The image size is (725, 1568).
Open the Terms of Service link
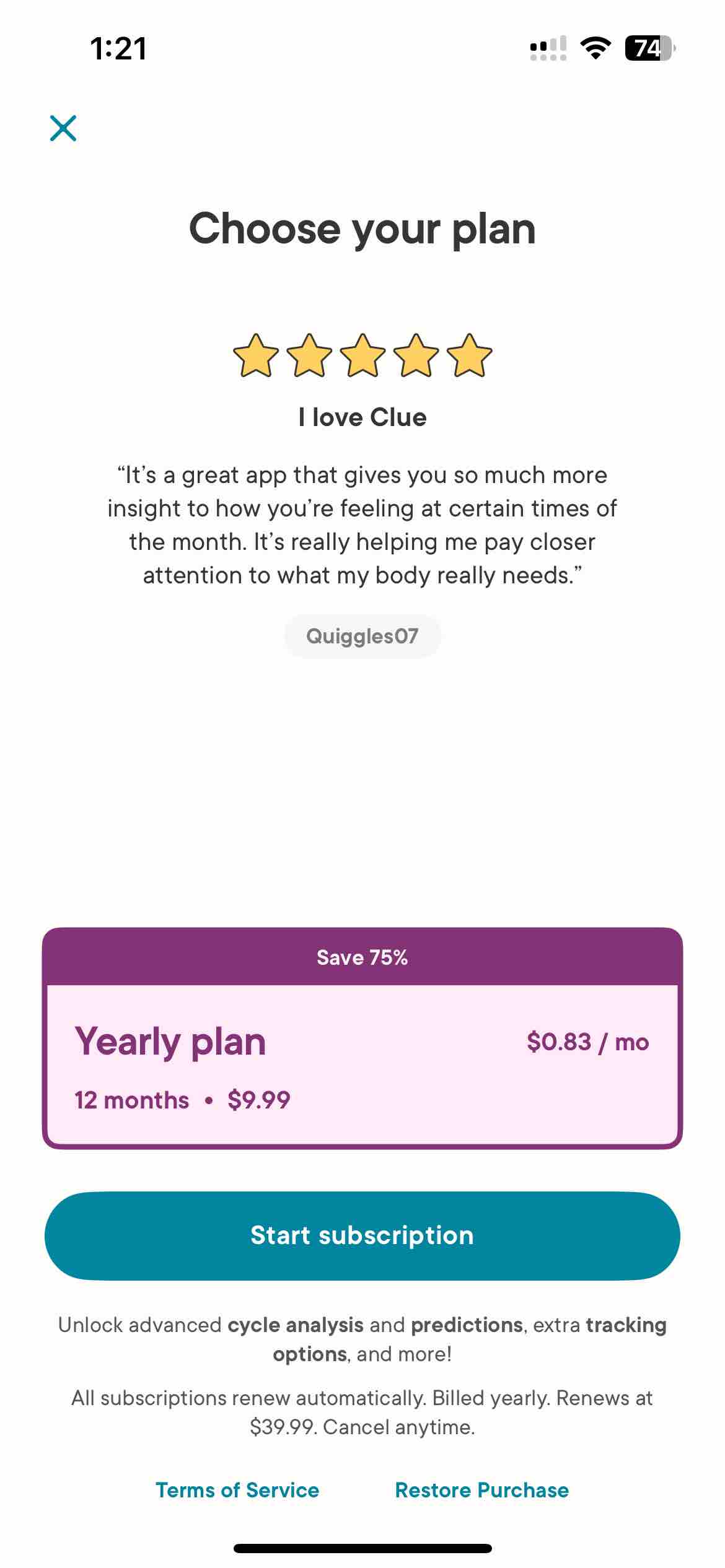(237, 1489)
